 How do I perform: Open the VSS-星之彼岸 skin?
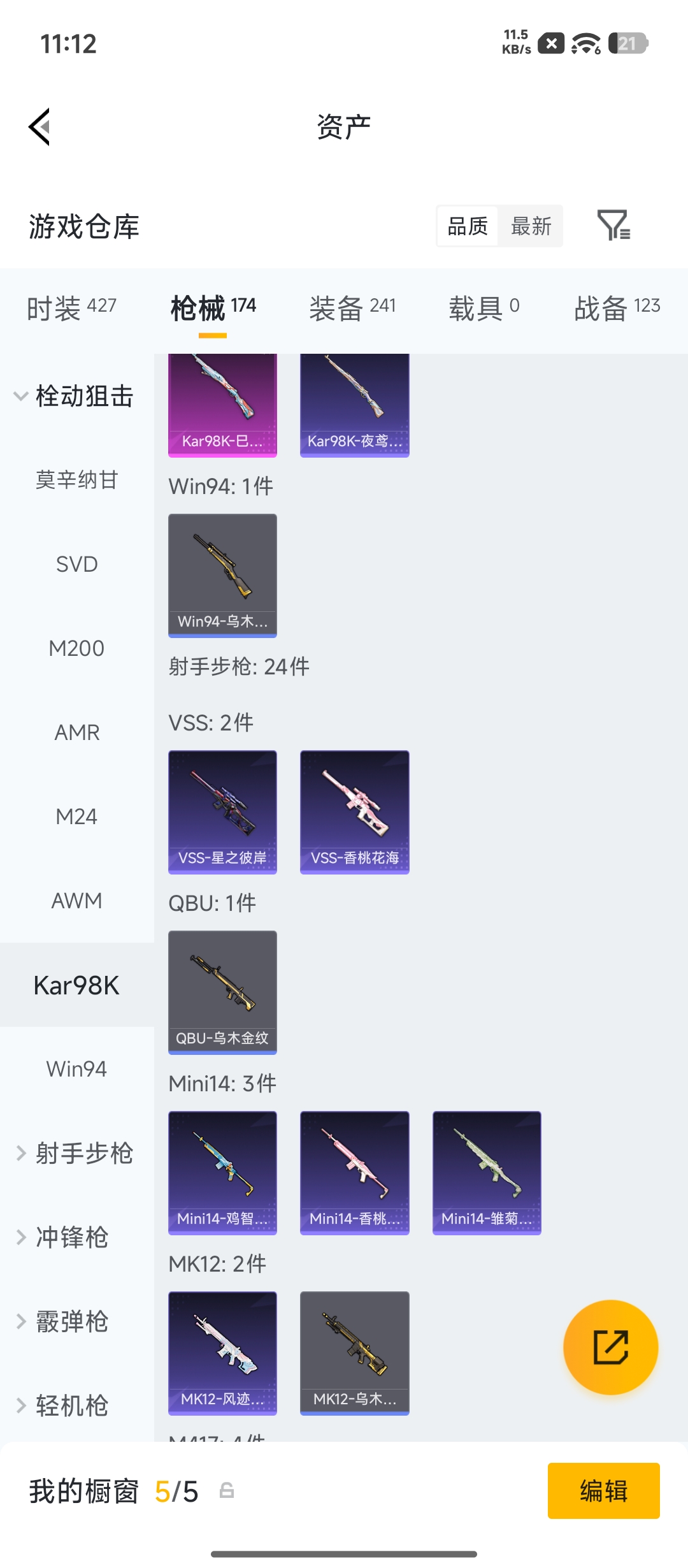click(x=222, y=812)
